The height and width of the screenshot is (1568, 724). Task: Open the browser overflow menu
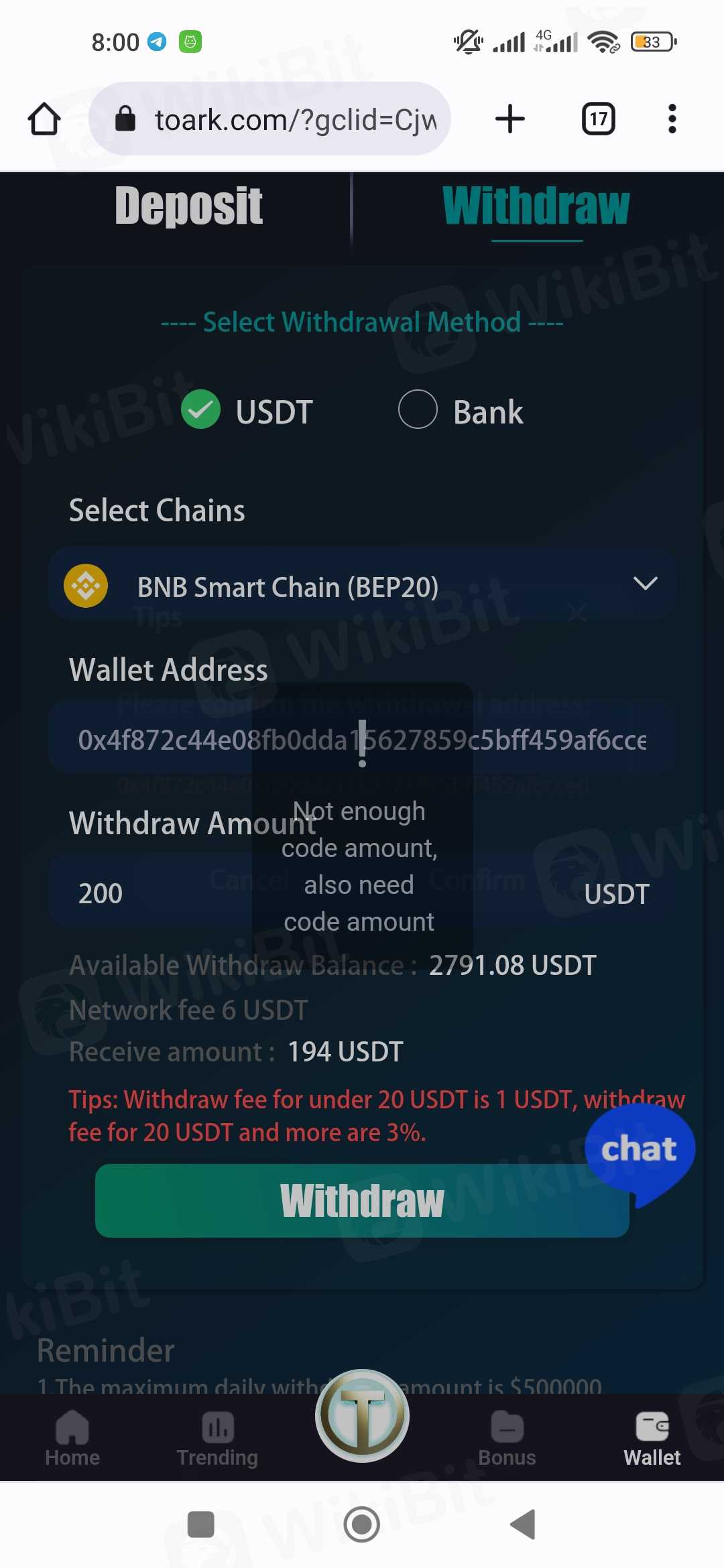[x=672, y=119]
